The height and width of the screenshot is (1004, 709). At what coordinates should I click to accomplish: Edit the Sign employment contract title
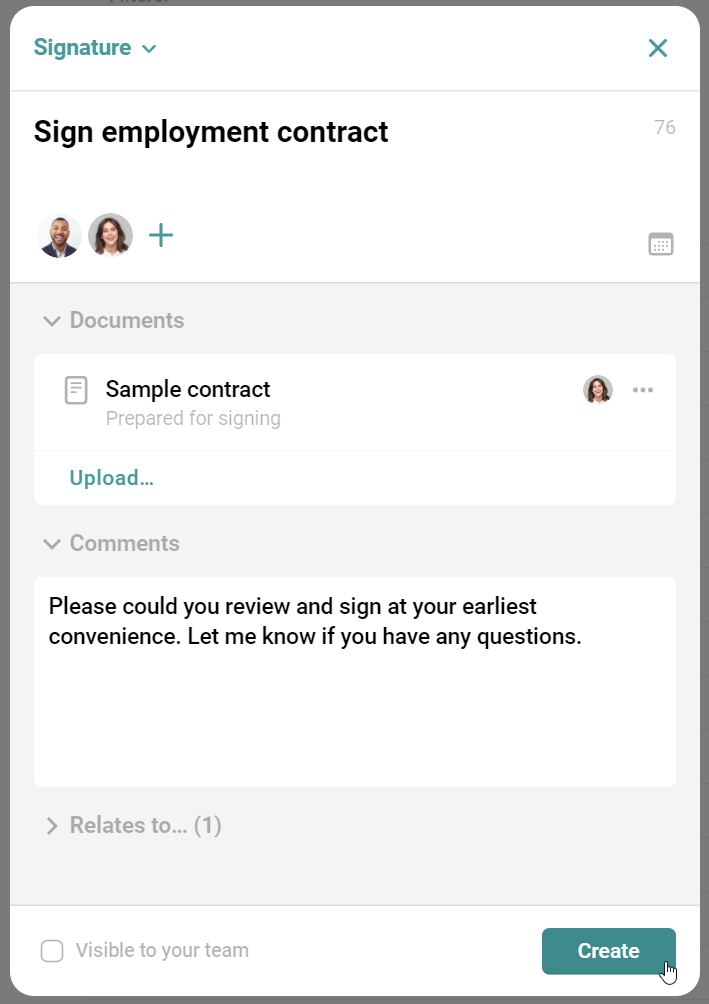(x=211, y=131)
